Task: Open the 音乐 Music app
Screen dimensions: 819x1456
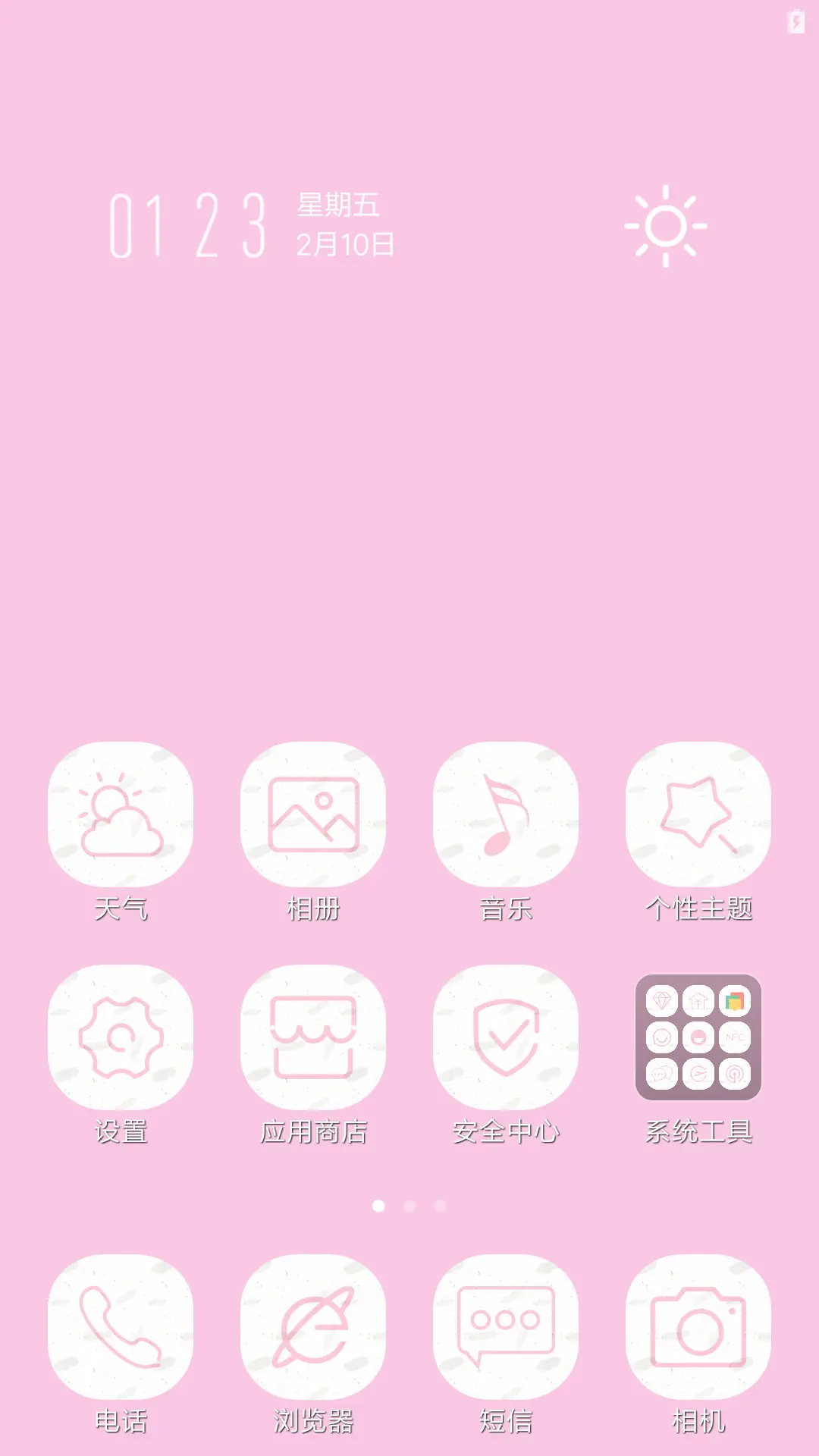Action: pos(507,815)
